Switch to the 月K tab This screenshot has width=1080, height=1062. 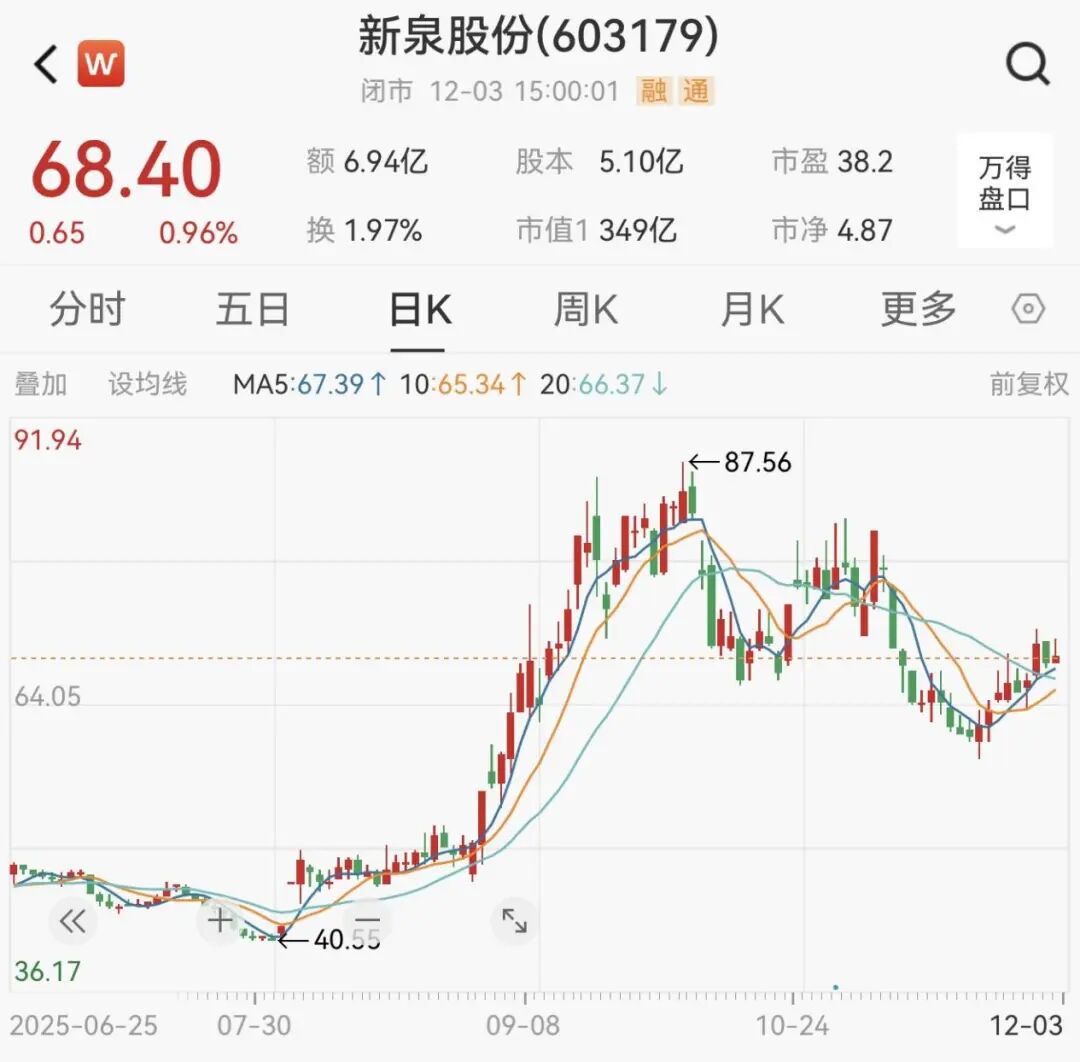coord(752,310)
